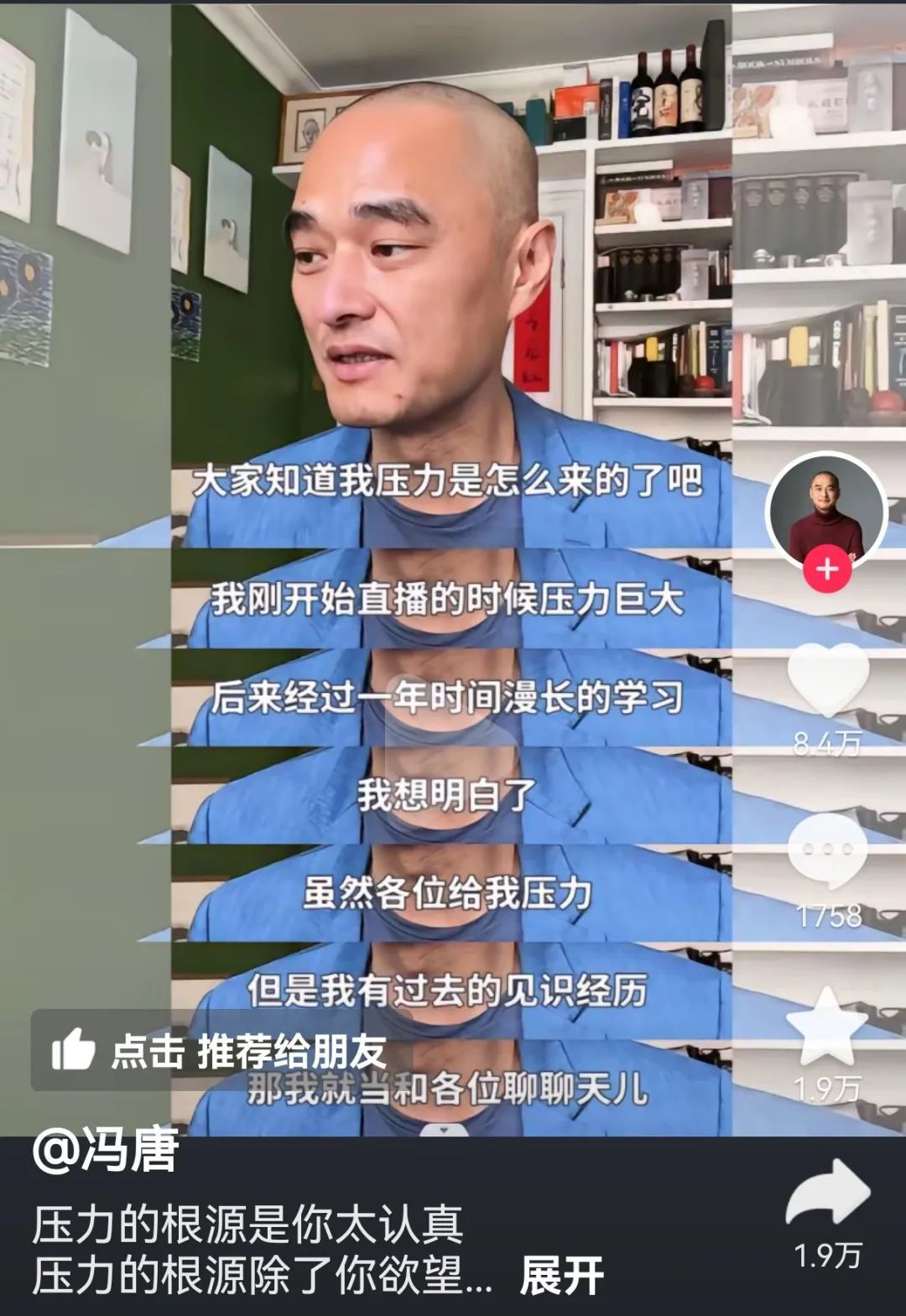This screenshot has height=1316, width=906.
Task: Share the video via the arrow icon
Action: (827, 1194)
